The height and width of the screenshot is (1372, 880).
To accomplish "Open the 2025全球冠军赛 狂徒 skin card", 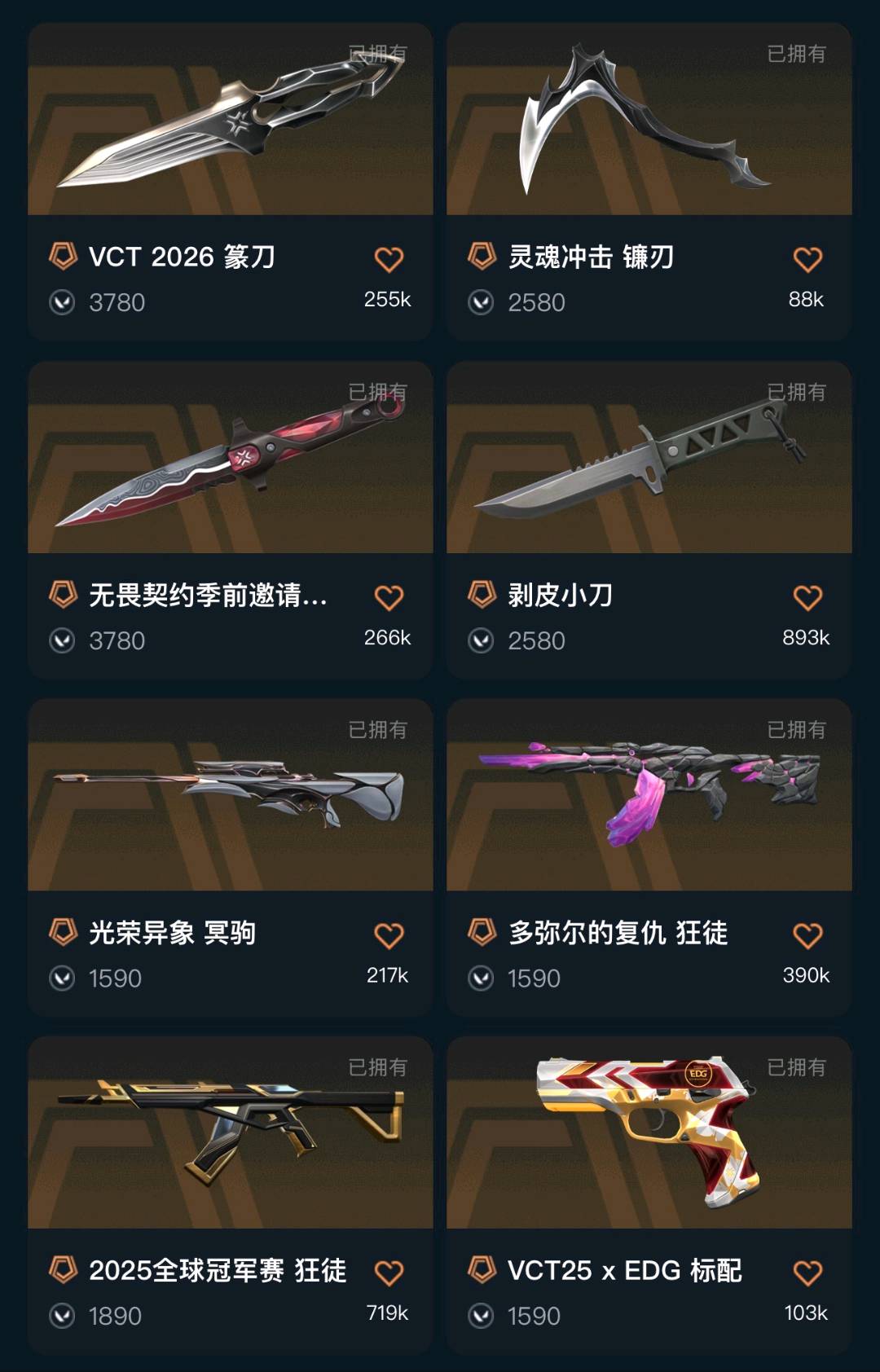I will pos(230,1134).
